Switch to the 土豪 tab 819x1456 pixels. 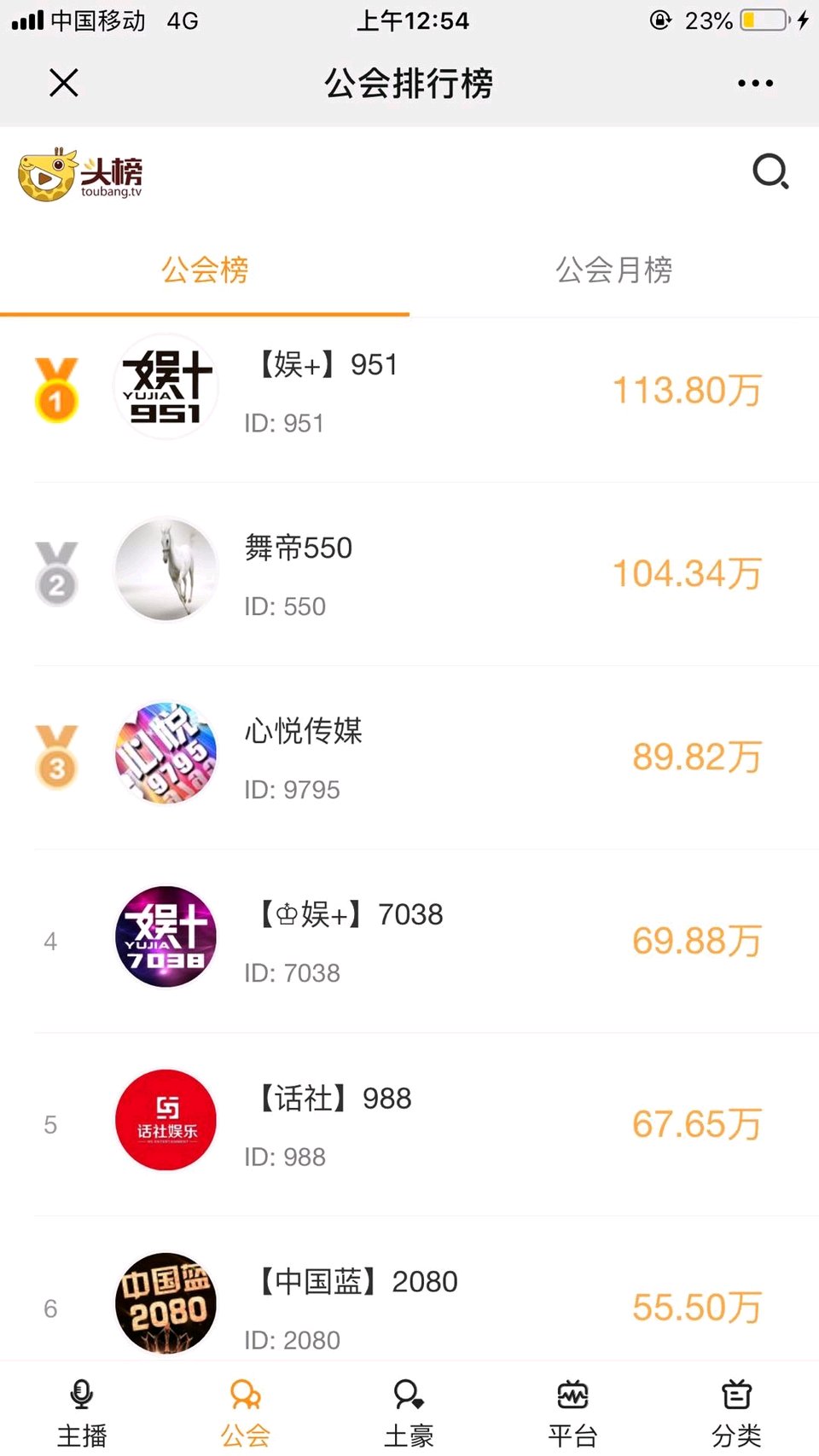[x=409, y=1412]
